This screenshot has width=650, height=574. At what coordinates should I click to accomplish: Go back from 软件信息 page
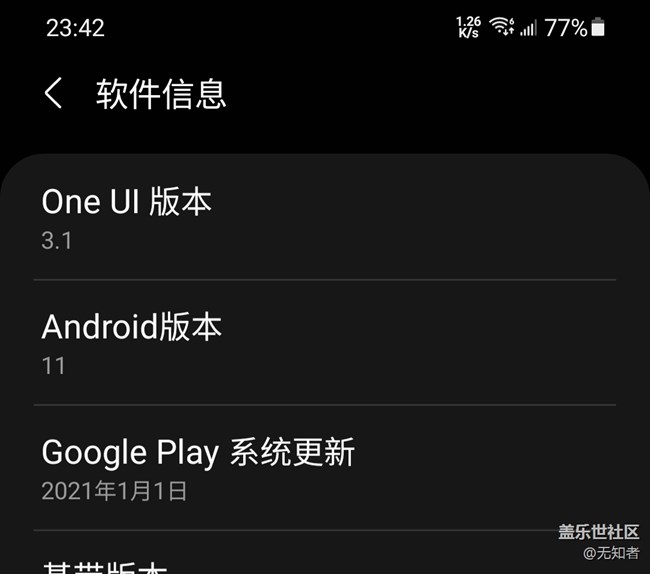54,94
